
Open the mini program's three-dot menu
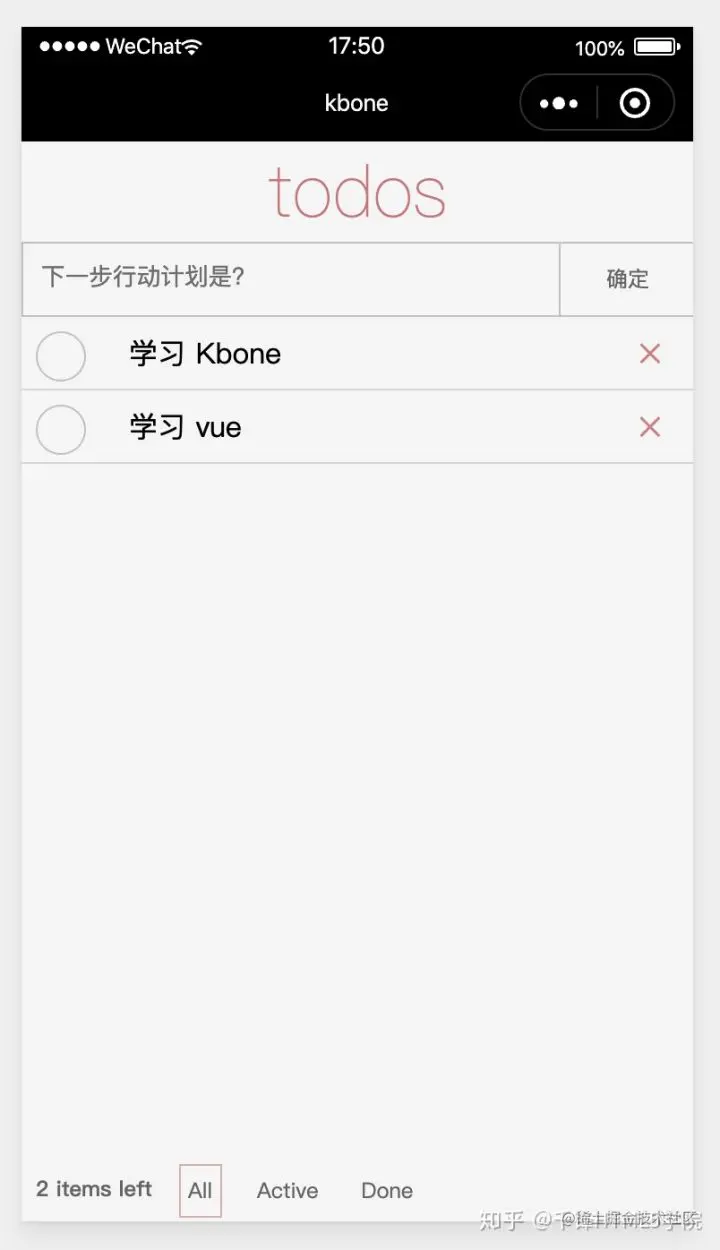point(559,103)
